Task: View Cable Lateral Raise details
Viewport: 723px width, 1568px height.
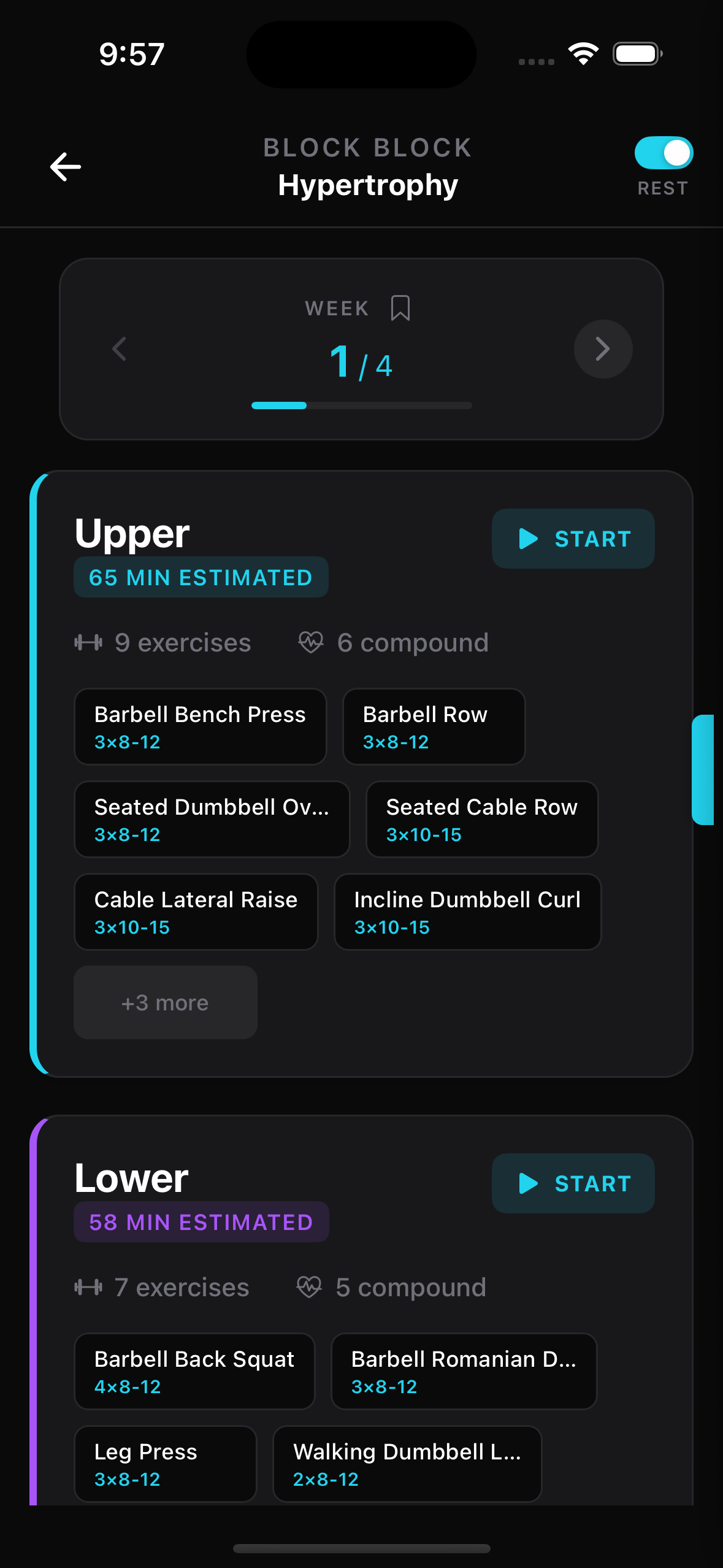Action: (x=196, y=912)
